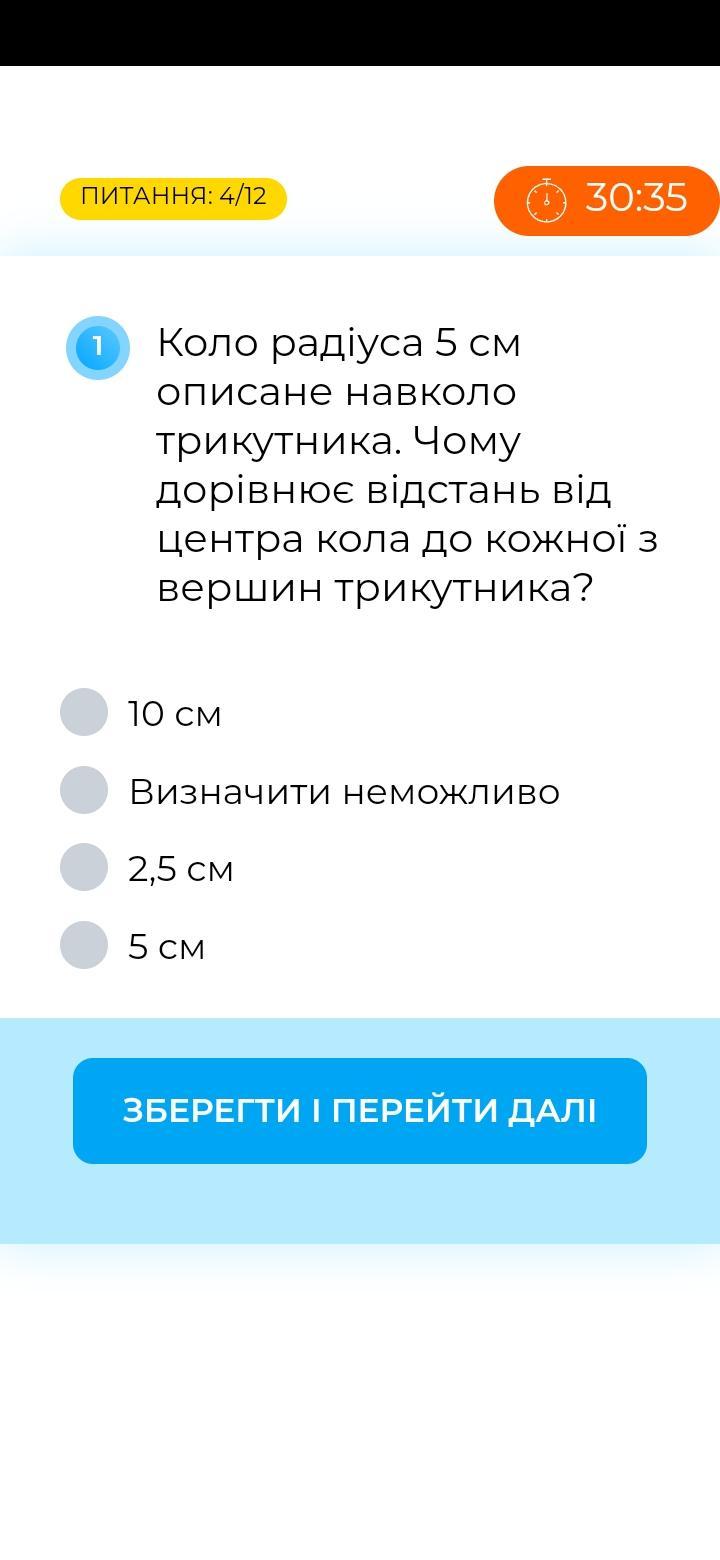This screenshot has width=720, height=1560.
Task: Tap Зберегти і перейти далі button
Action: [x=360, y=1111]
